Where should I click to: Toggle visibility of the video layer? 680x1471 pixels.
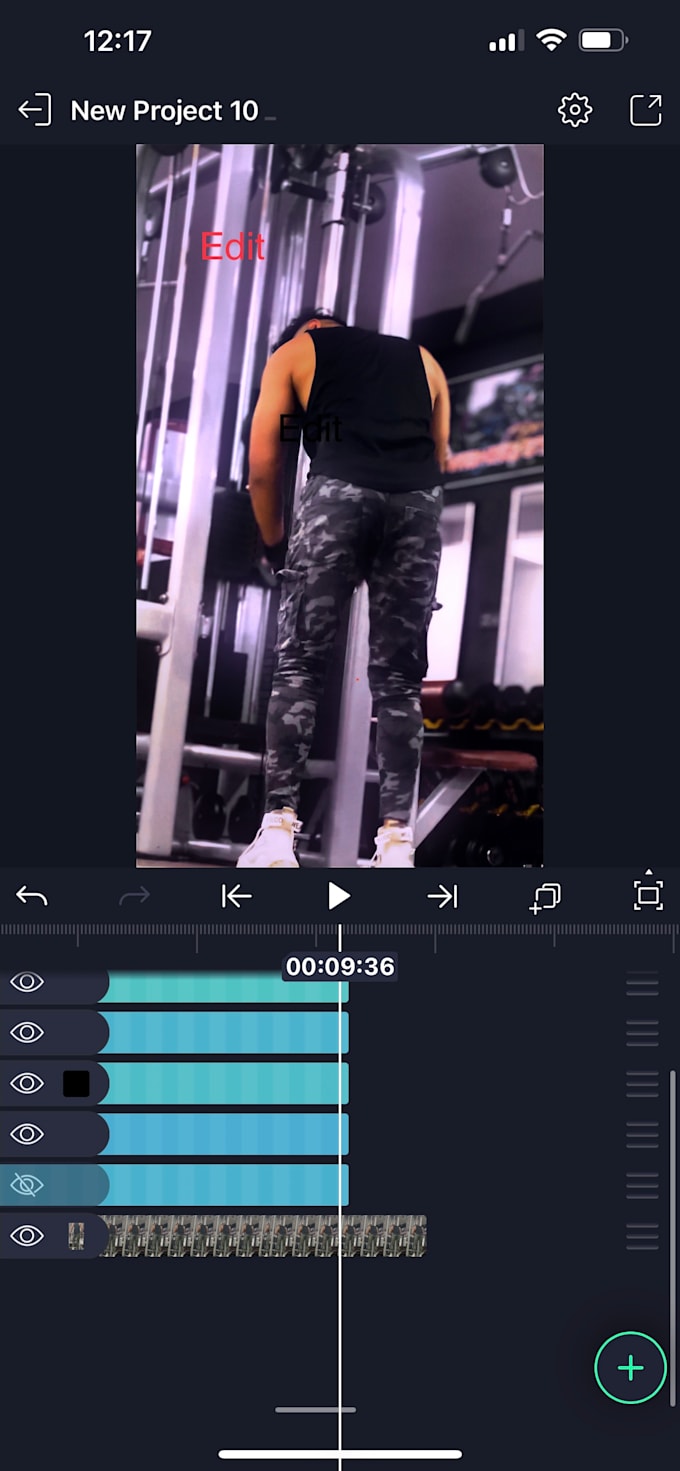click(x=27, y=1236)
